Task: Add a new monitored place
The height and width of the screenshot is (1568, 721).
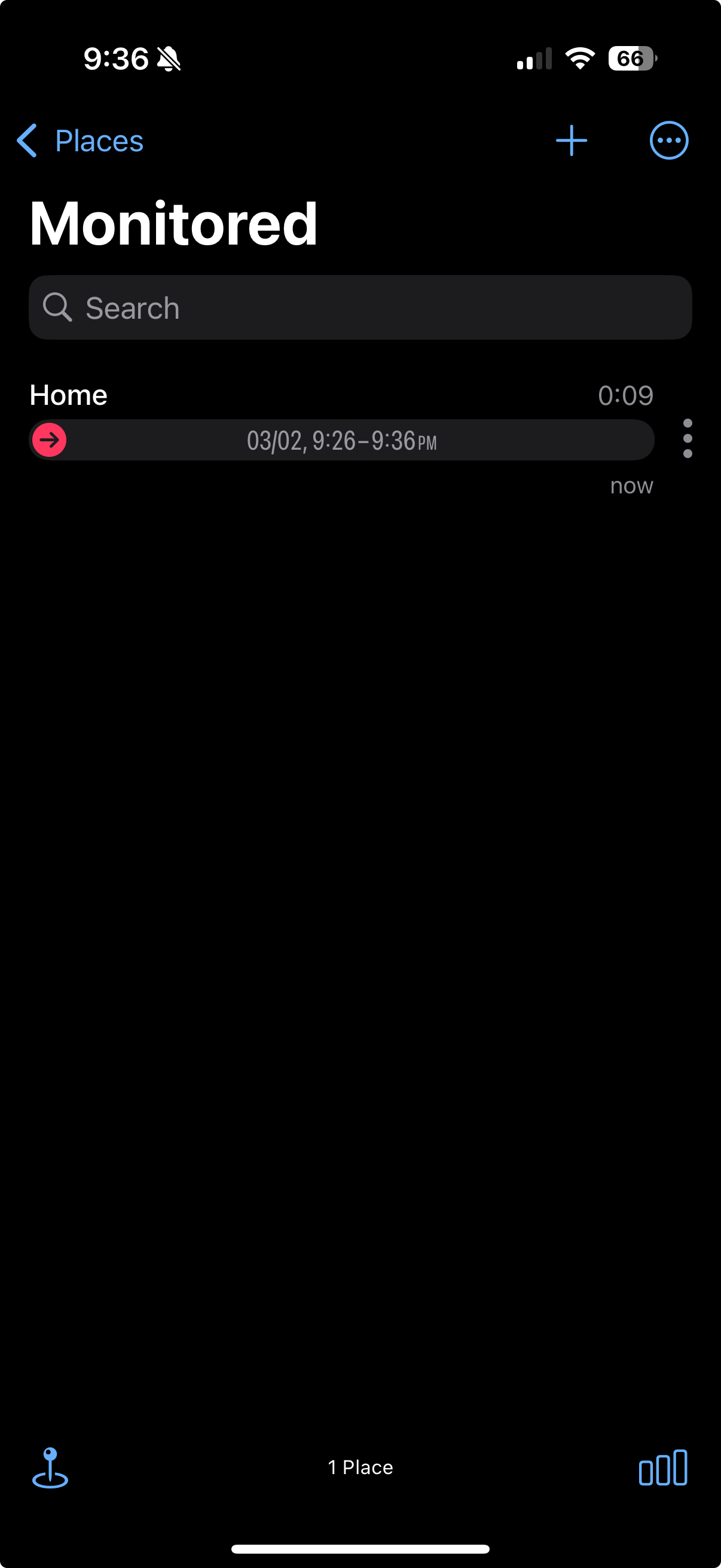Action: (572, 141)
